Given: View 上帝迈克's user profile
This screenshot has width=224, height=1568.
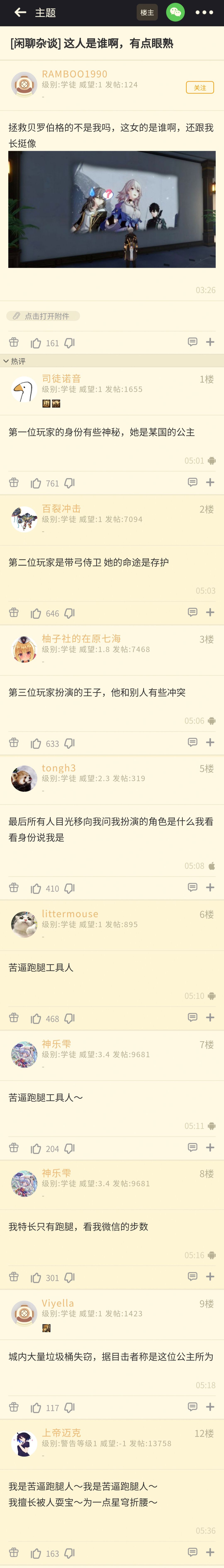Looking at the screenshot, I should coord(24,1443).
